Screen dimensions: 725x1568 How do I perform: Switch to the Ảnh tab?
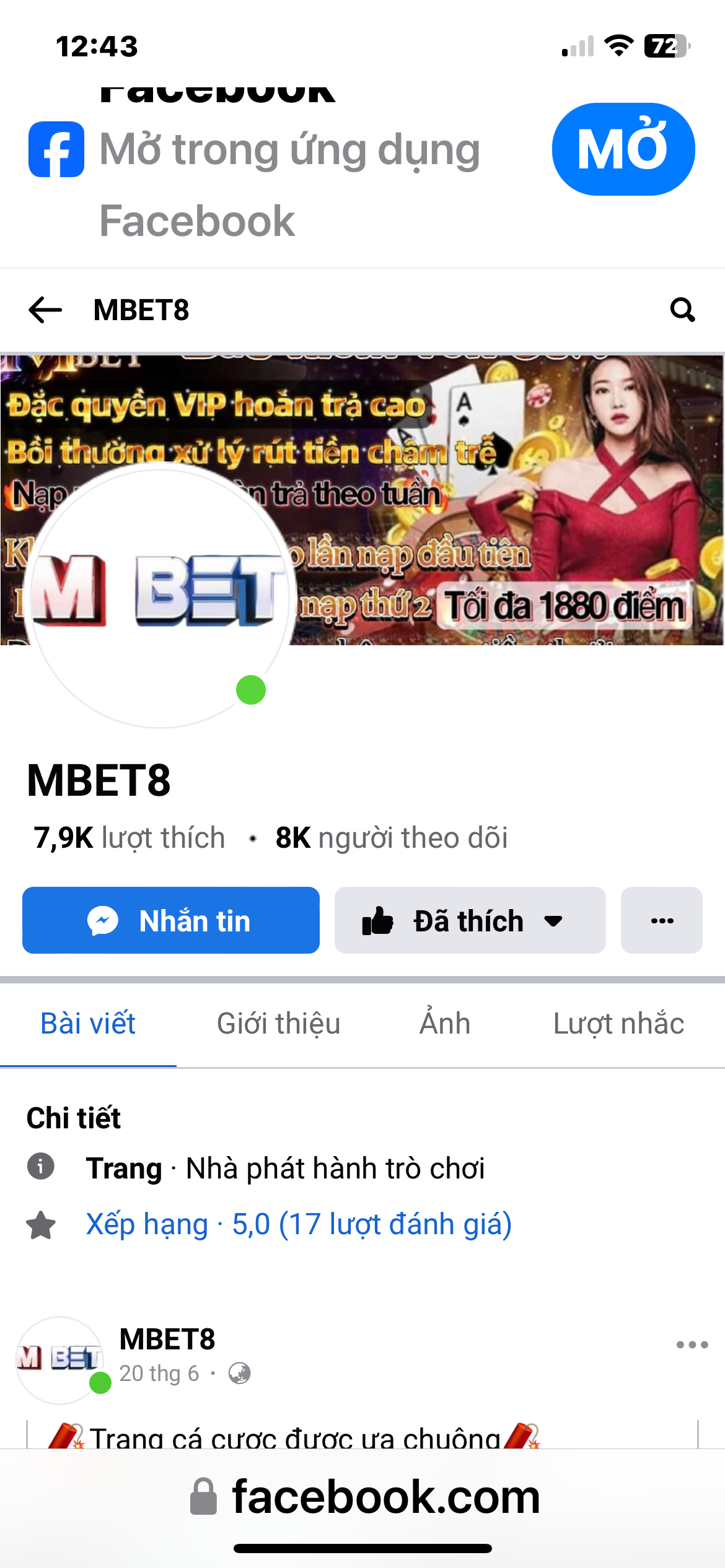(445, 1024)
